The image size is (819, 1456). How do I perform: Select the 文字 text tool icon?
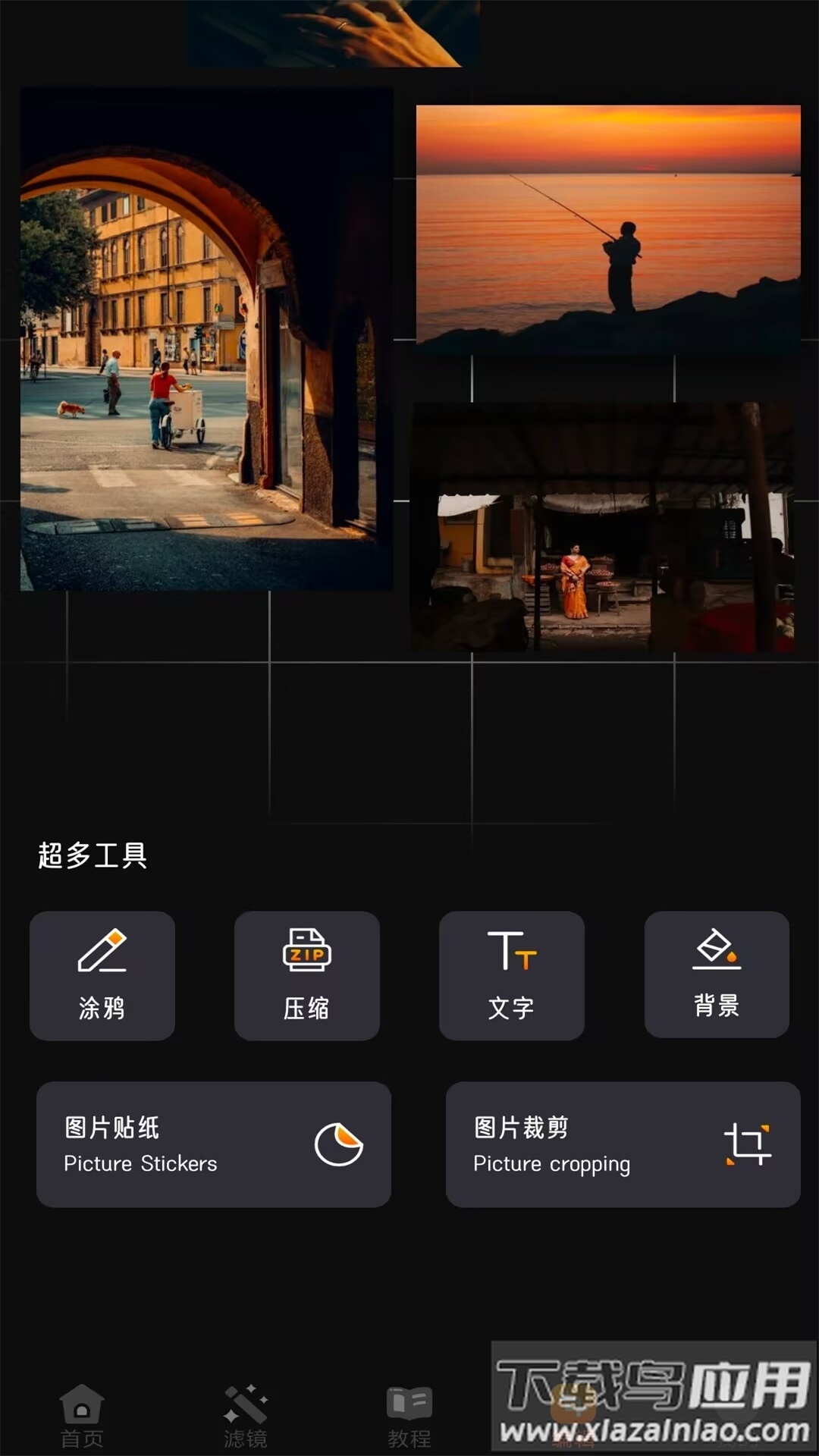[x=512, y=954]
